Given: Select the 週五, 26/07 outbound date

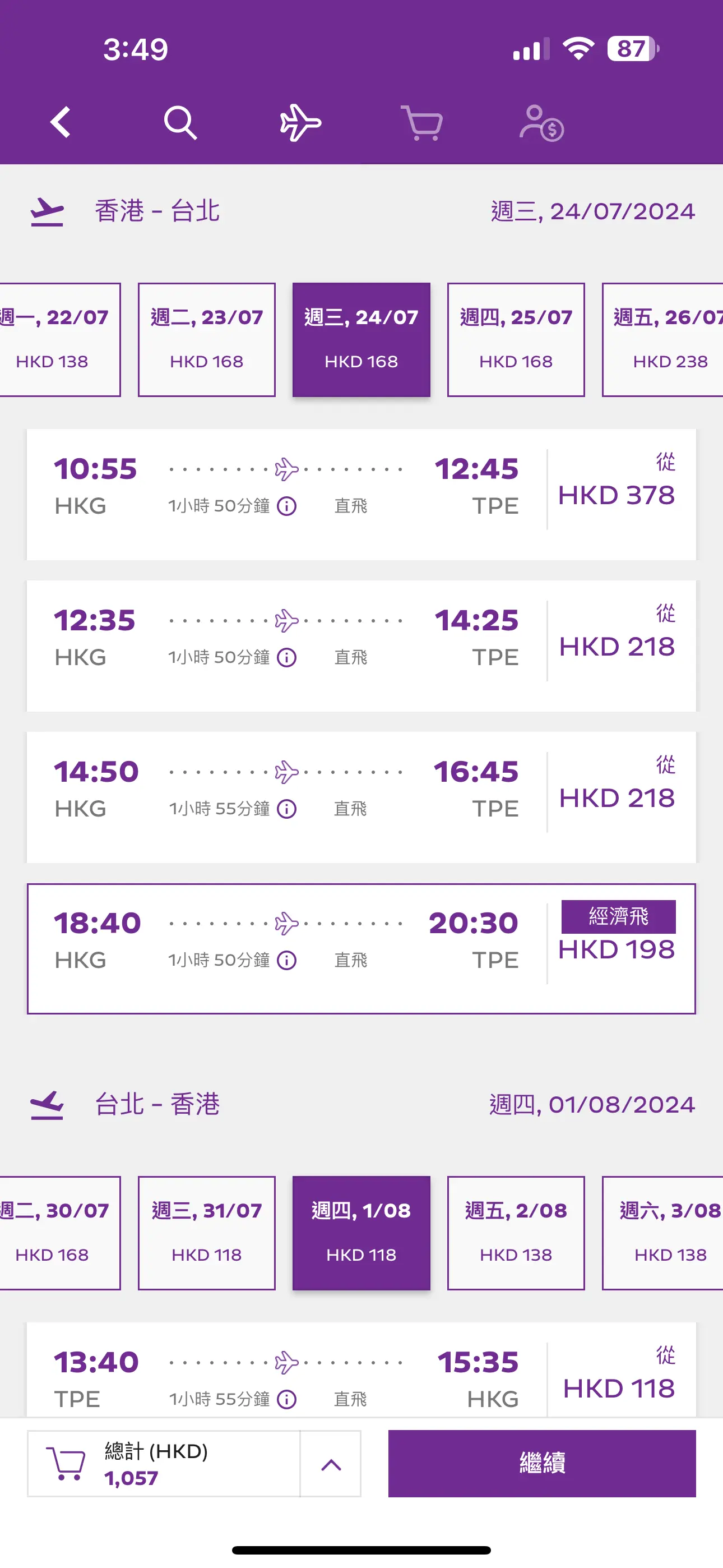Looking at the screenshot, I should (662, 340).
